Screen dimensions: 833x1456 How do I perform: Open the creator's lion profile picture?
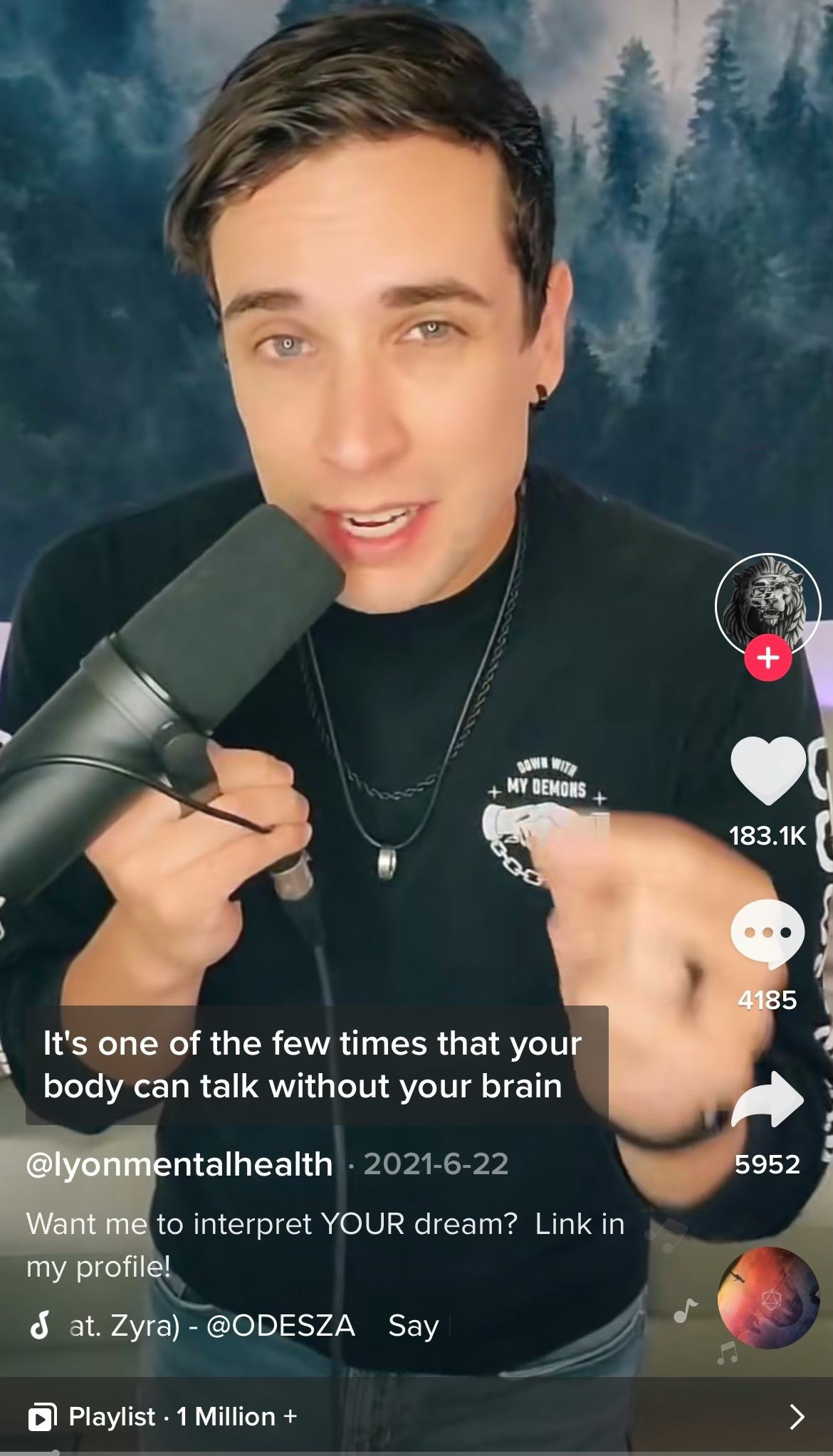[767, 604]
